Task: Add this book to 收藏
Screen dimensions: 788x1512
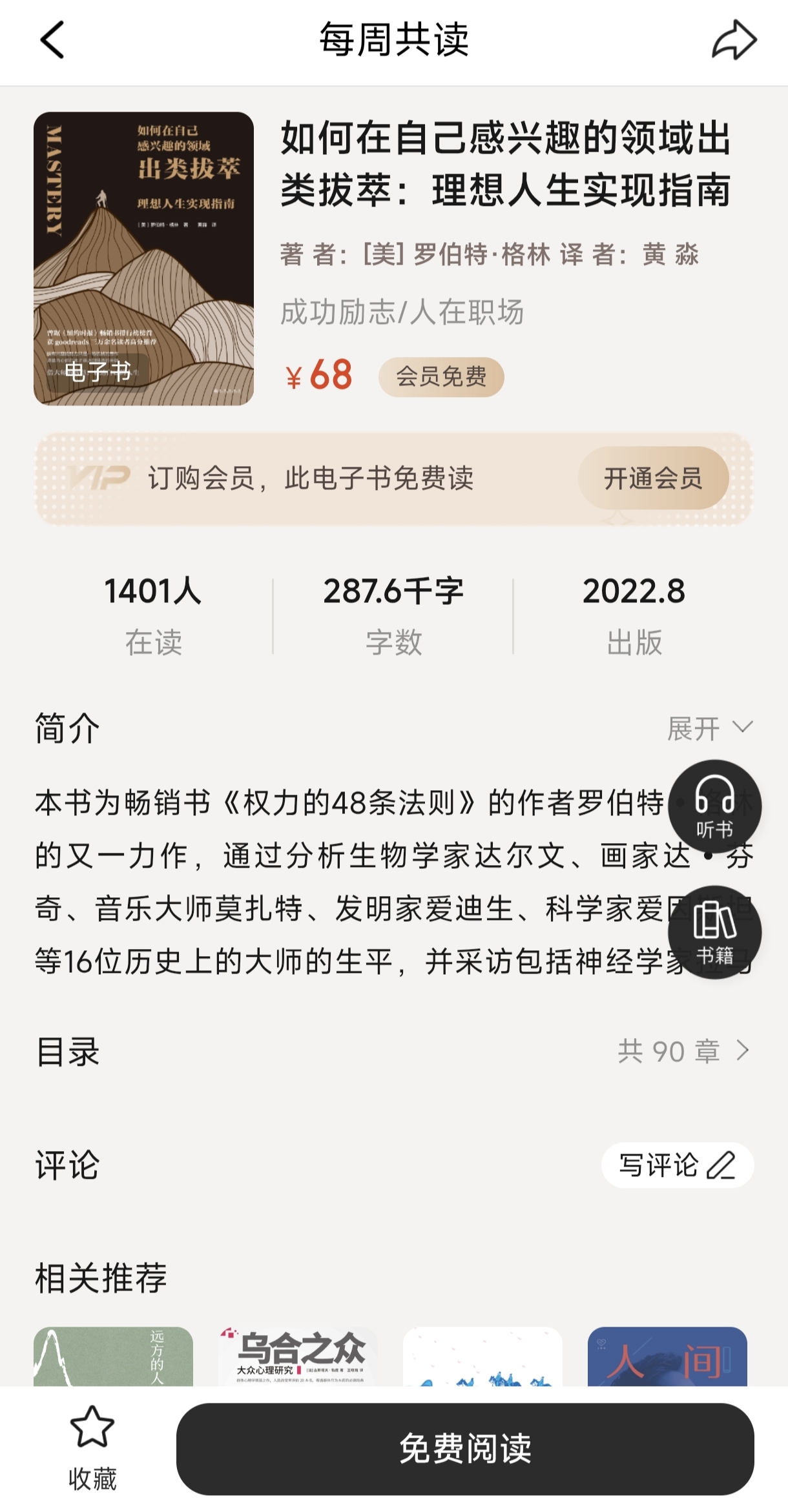Action: pos(92,1449)
